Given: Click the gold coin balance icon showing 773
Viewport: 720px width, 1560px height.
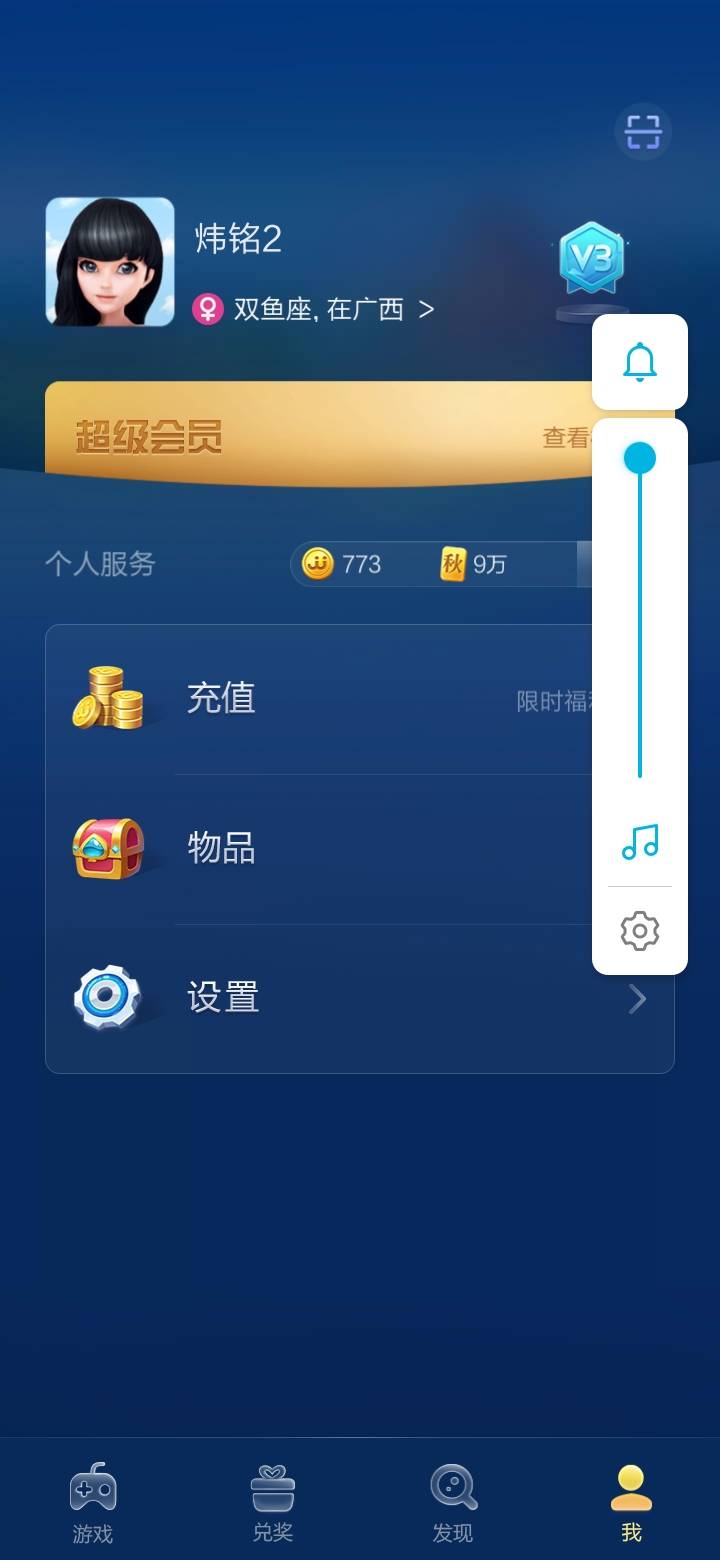Looking at the screenshot, I should [316, 564].
